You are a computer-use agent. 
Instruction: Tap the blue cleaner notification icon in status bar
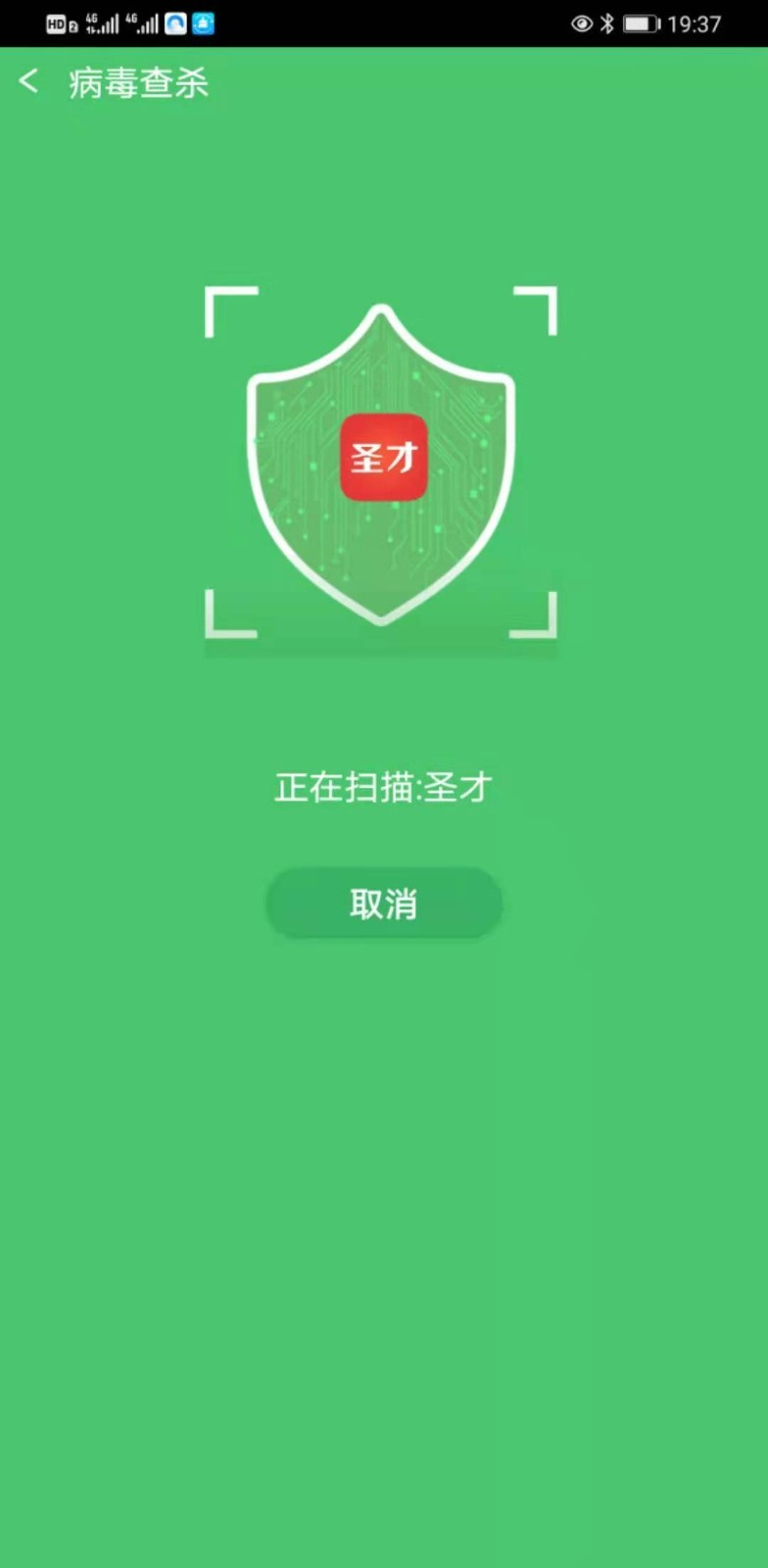203,22
